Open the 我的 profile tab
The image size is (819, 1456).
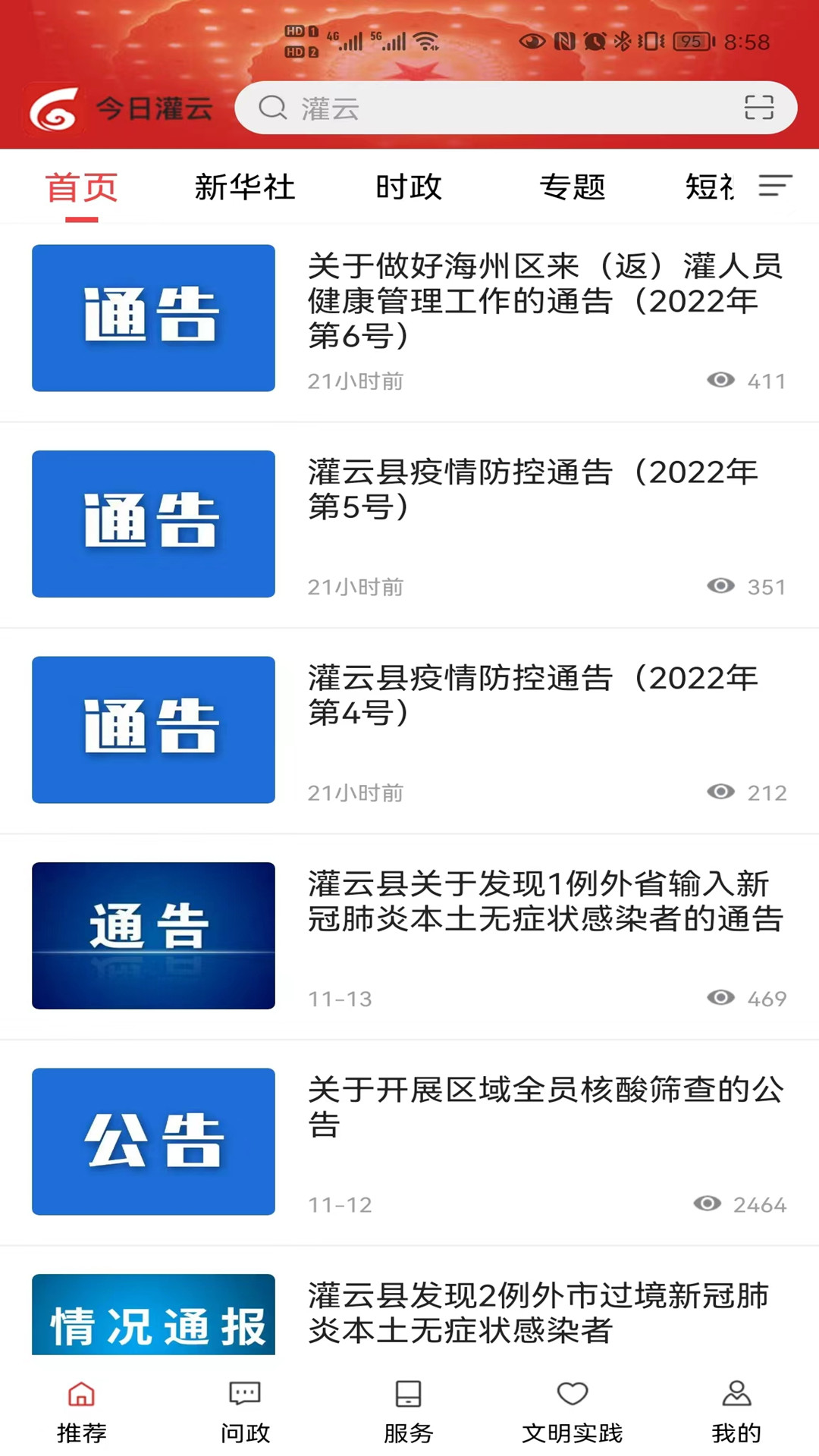736,1412
